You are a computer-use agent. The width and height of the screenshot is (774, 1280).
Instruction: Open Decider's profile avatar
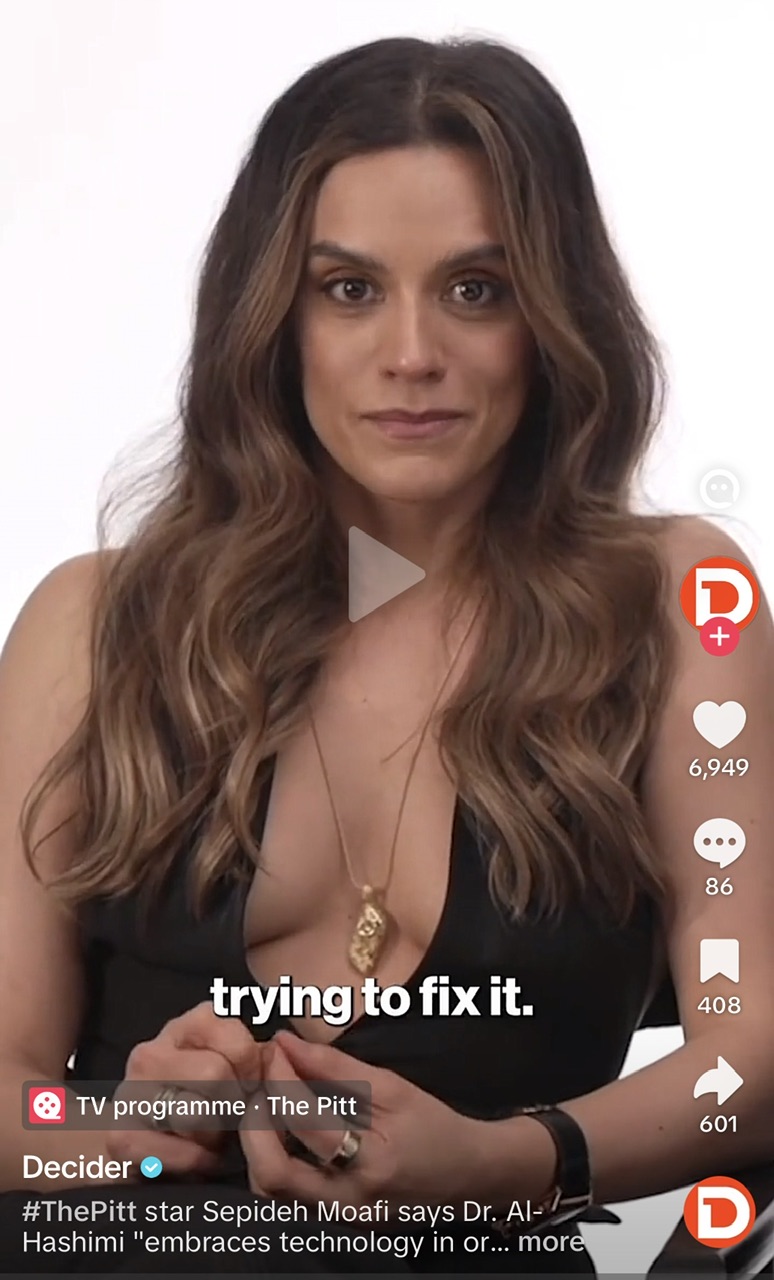(719, 594)
